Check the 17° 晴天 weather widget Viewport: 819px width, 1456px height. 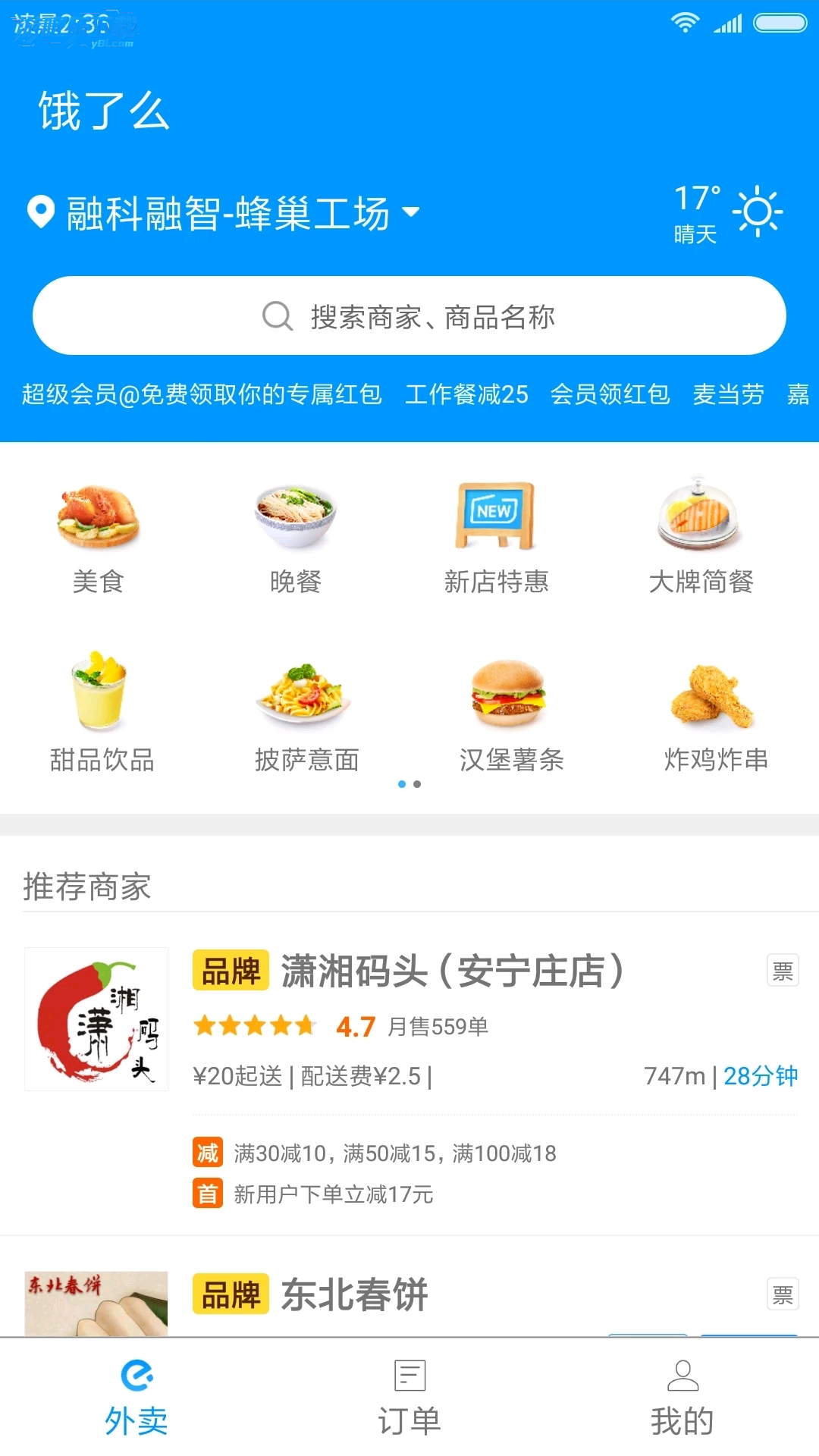pyautogui.click(x=726, y=213)
